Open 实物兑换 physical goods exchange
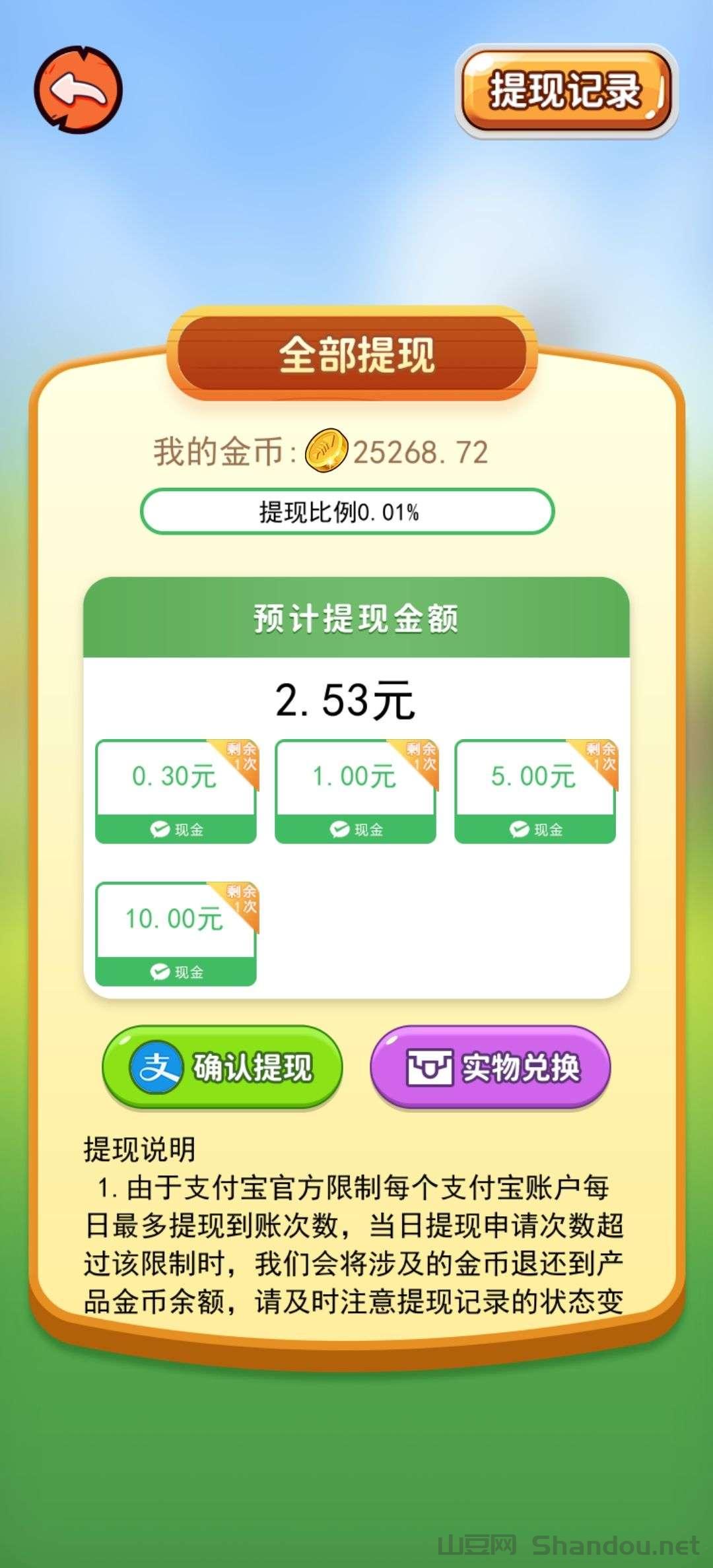Screen dimensions: 713x1568 (490, 1066)
